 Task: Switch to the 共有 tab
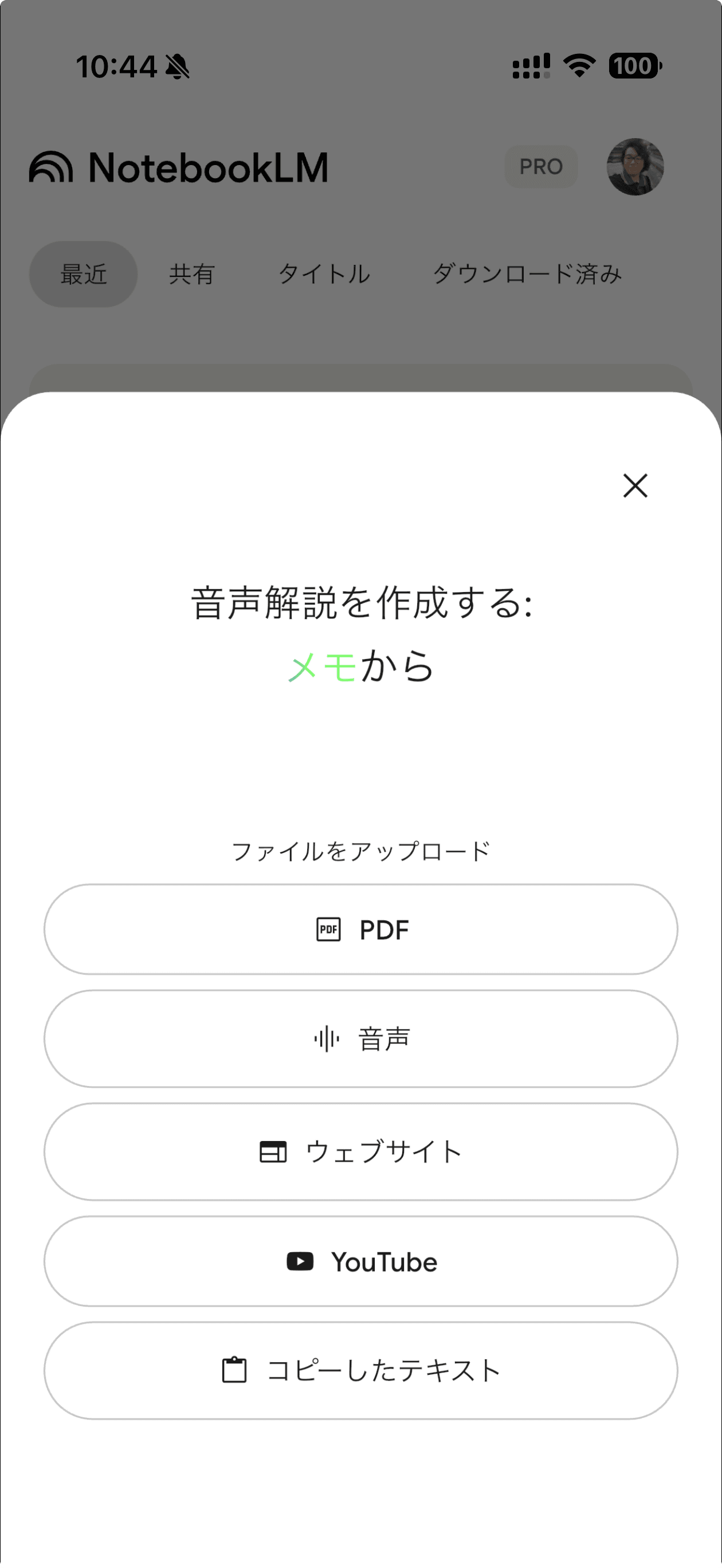[191, 273]
